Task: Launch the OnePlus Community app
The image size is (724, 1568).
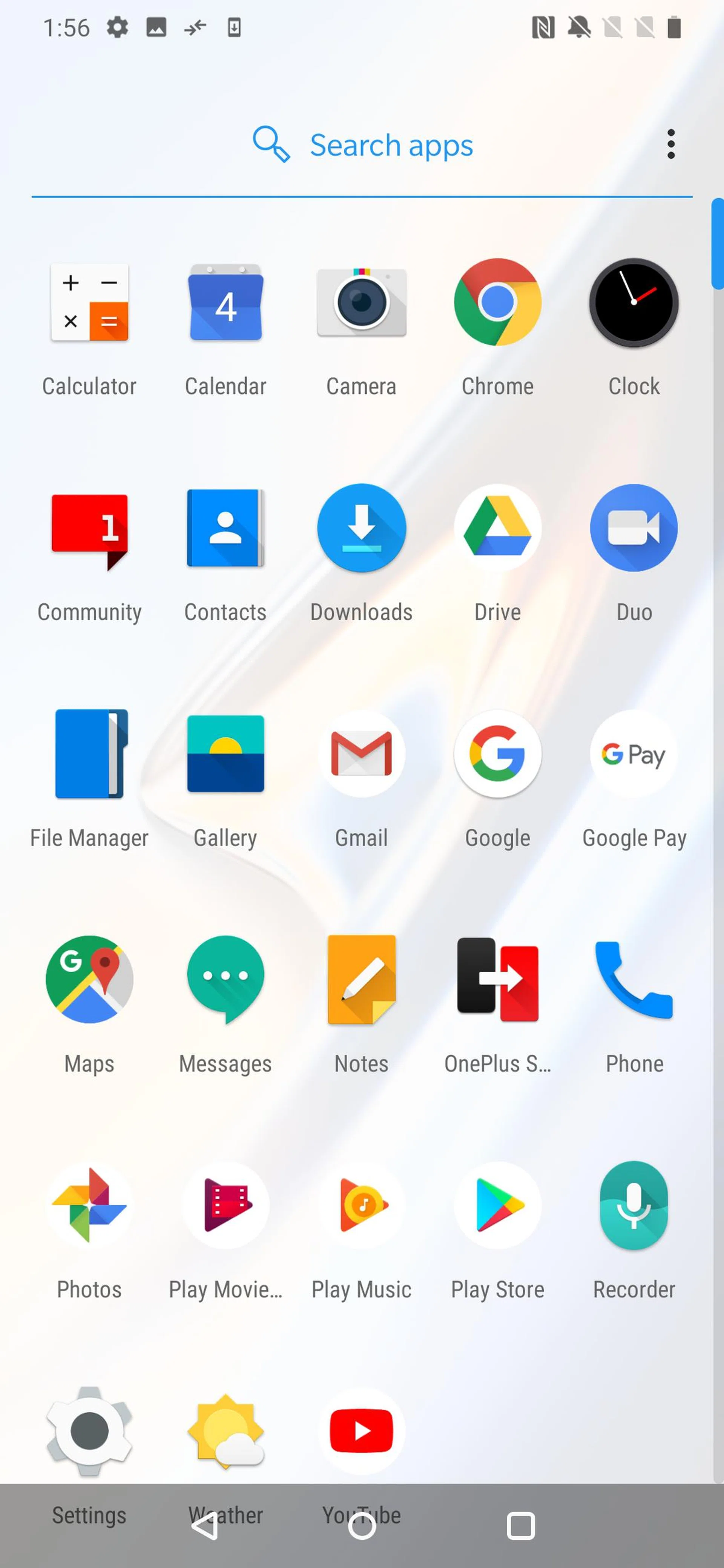Action: point(89,528)
